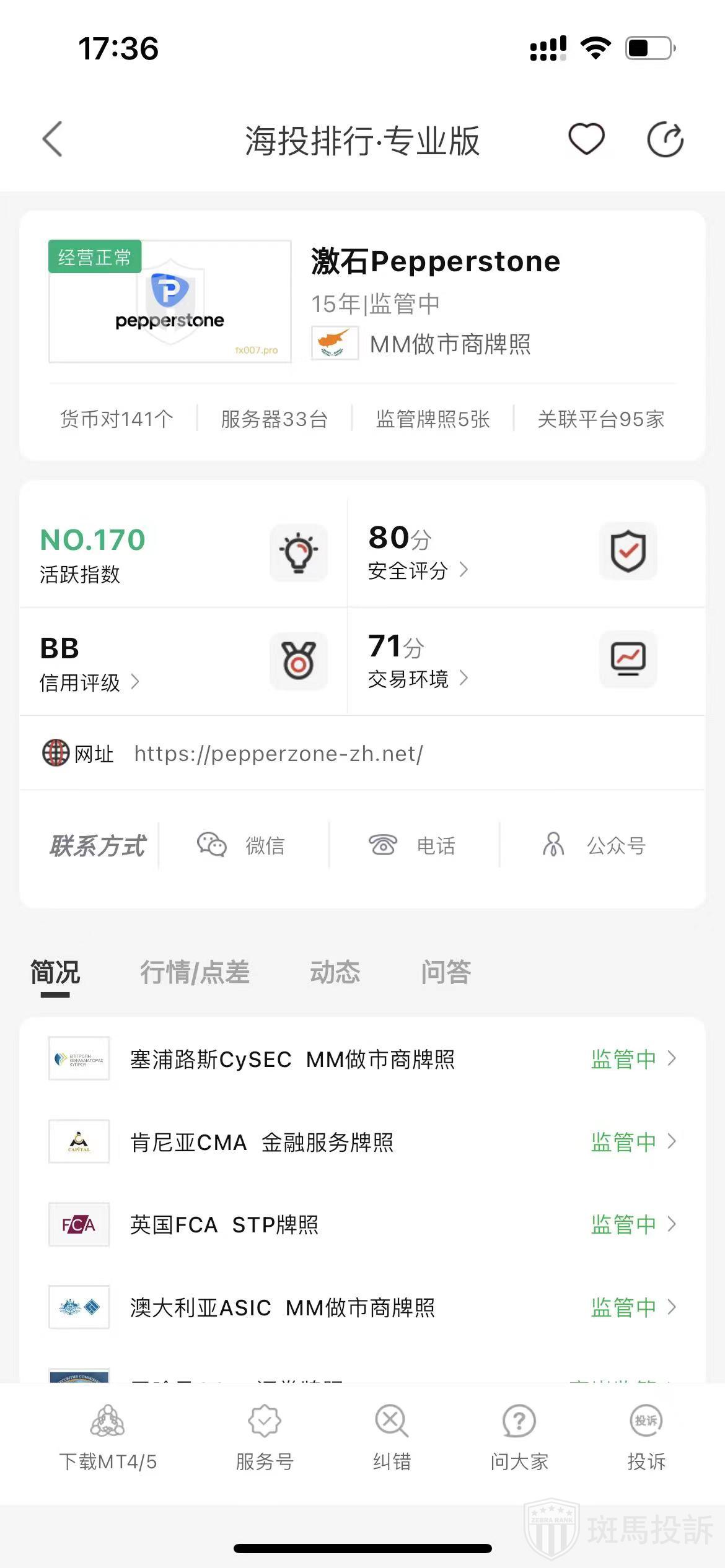The width and height of the screenshot is (725, 1568).
Task: Switch to the 行情/点差 tab
Action: click(195, 972)
